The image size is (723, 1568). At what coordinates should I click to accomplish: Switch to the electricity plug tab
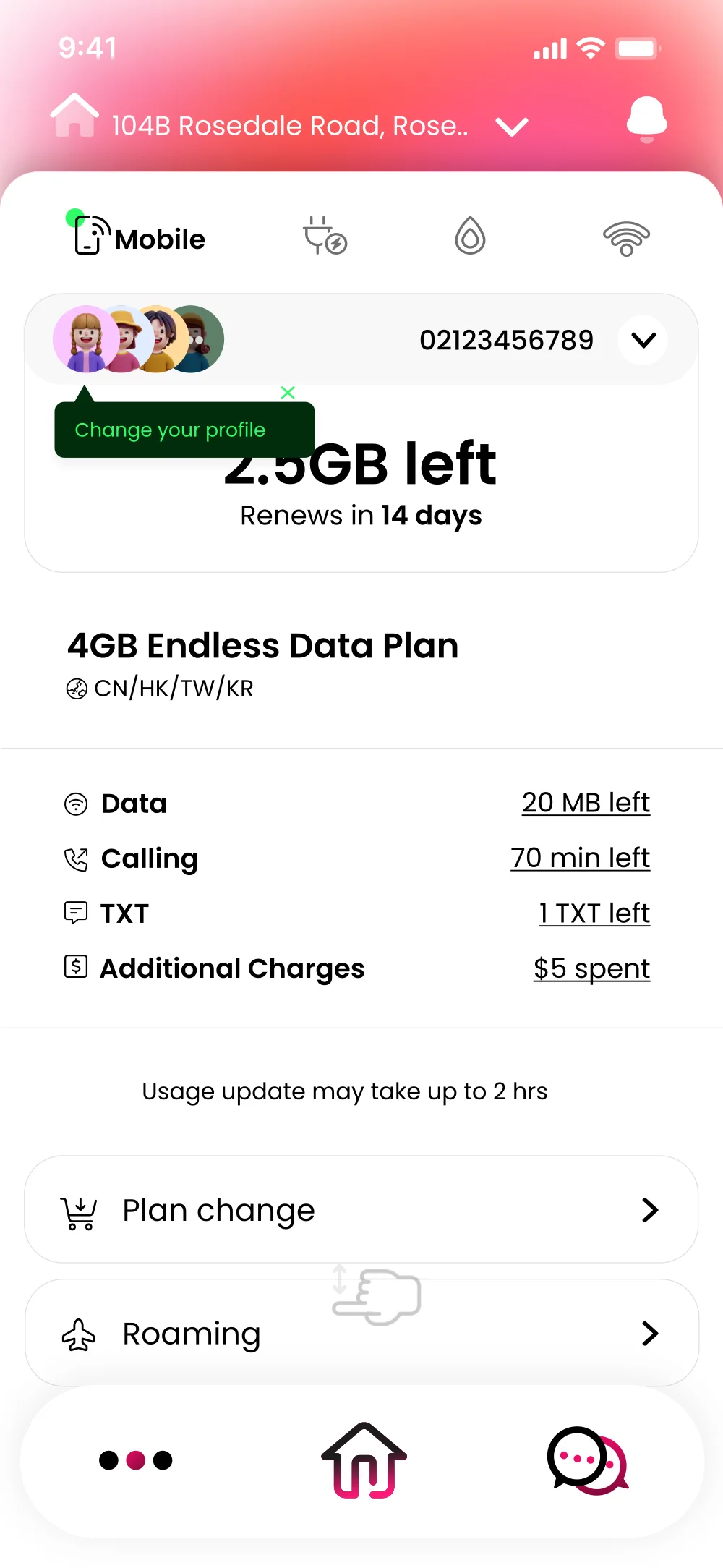[x=325, y=237]
